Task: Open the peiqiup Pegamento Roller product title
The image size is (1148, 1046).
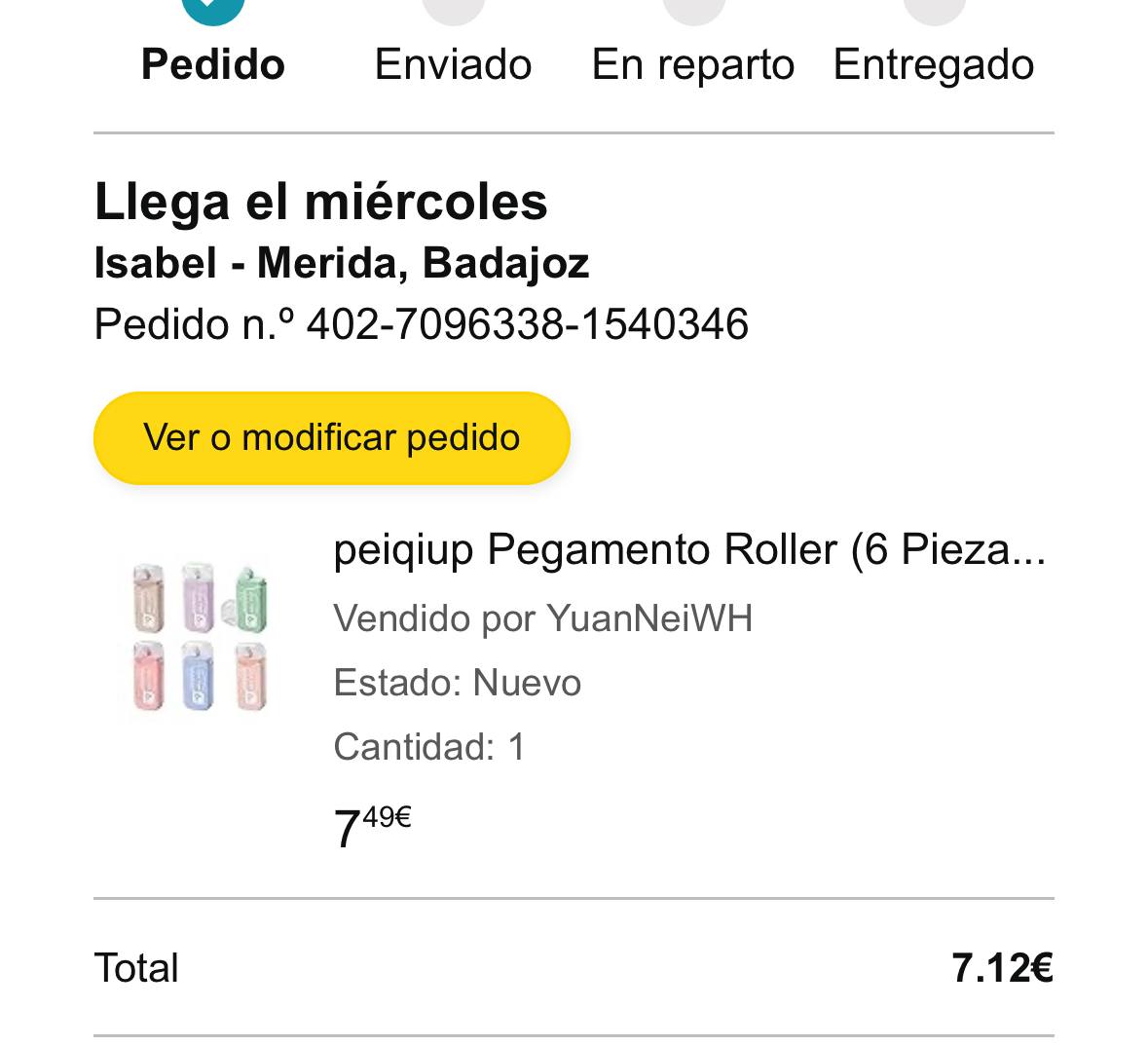Action: point(688,550)
